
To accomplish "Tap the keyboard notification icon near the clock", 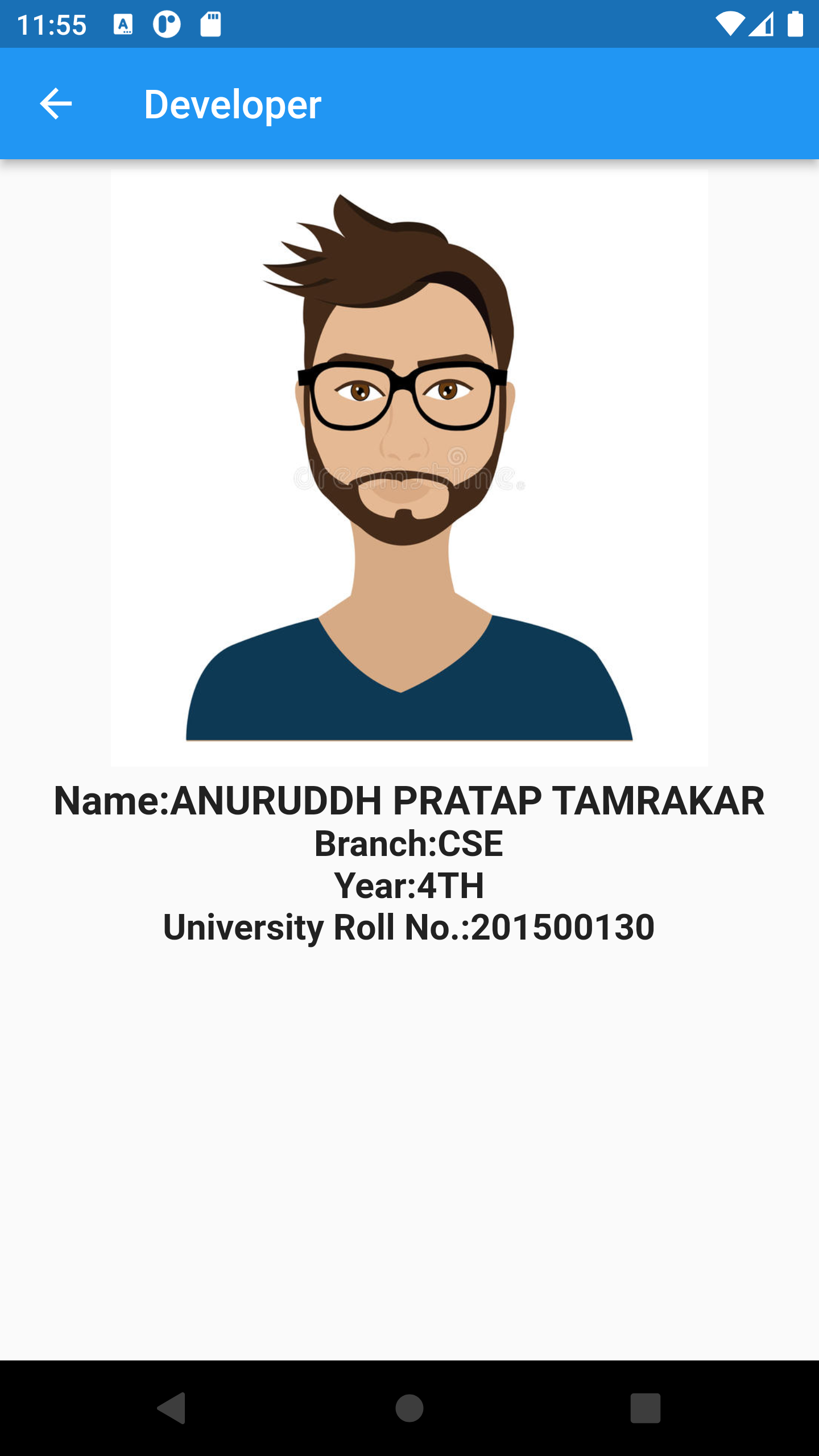I will 122,24.
